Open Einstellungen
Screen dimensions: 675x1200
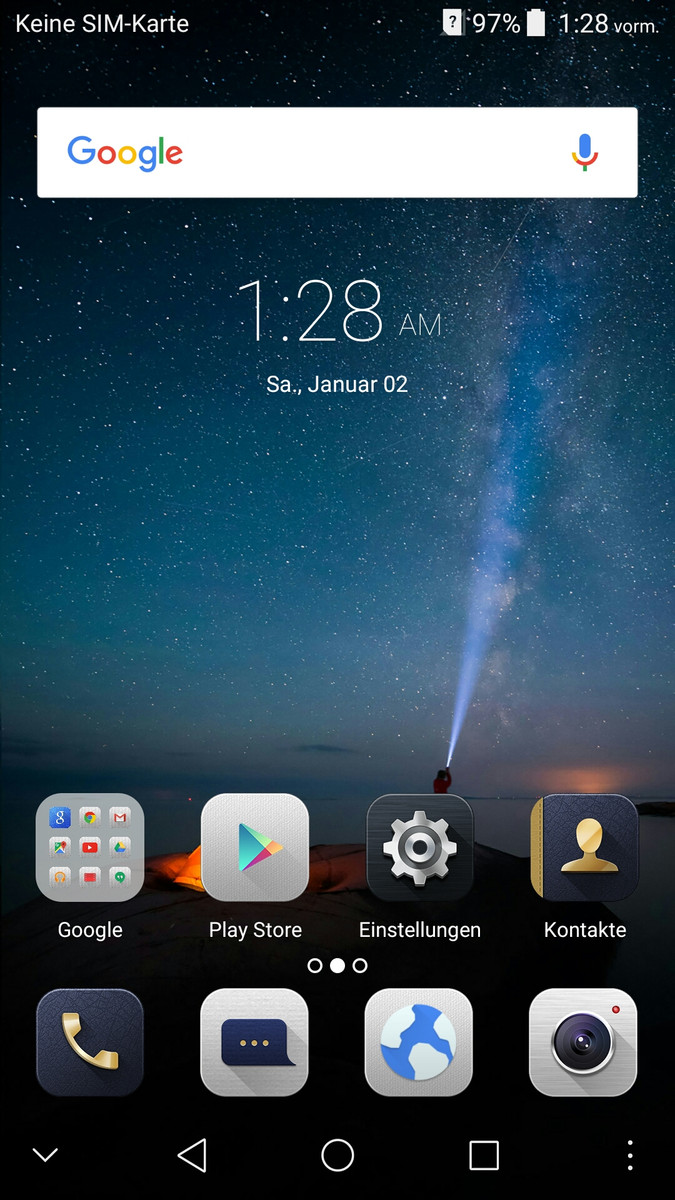coord(420,848)
